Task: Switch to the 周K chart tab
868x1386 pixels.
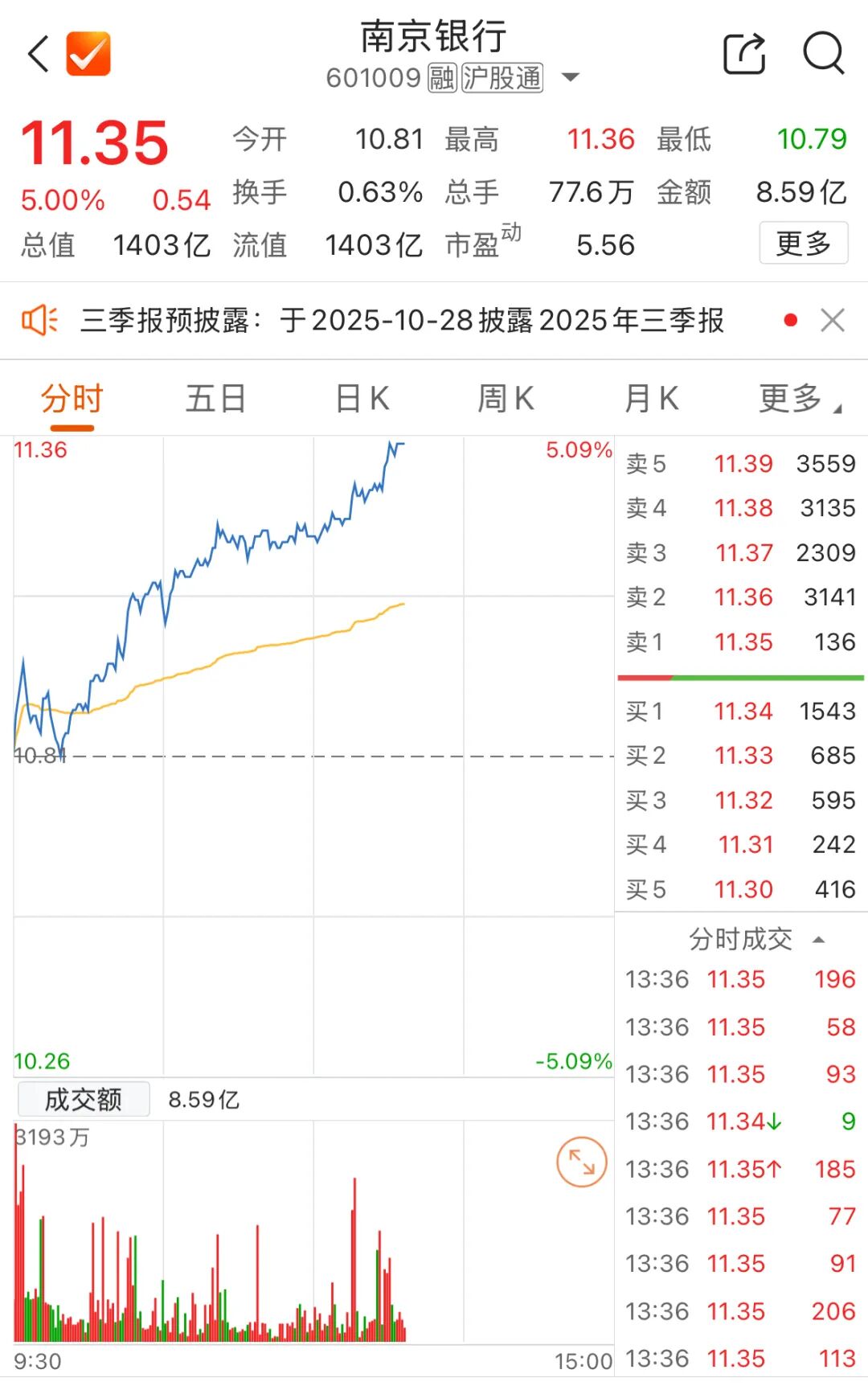Action: click(x=506, y=399)
